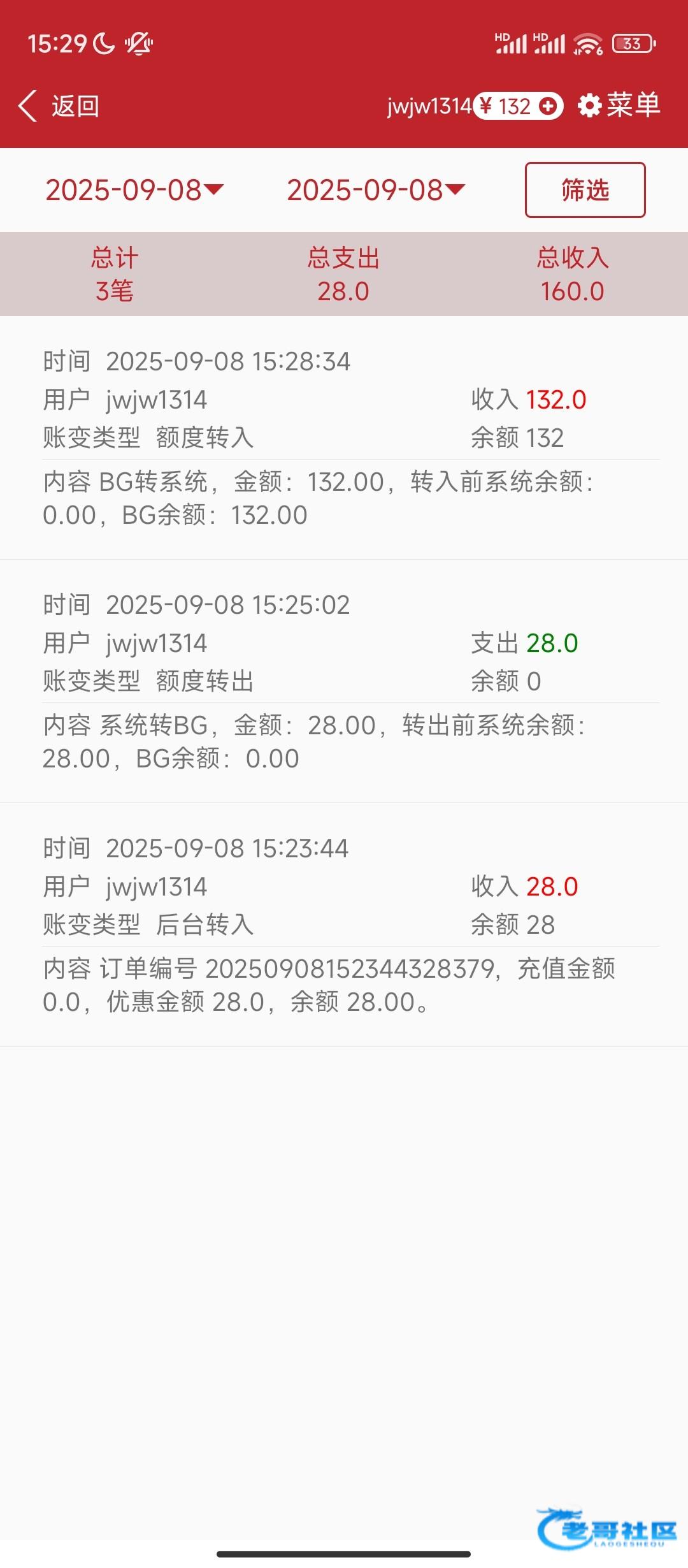Image resolution: width=688 pixels, height=1568 pixels.
Task: Go back with the 返回 arrow
Action: [x=57, y=106]
